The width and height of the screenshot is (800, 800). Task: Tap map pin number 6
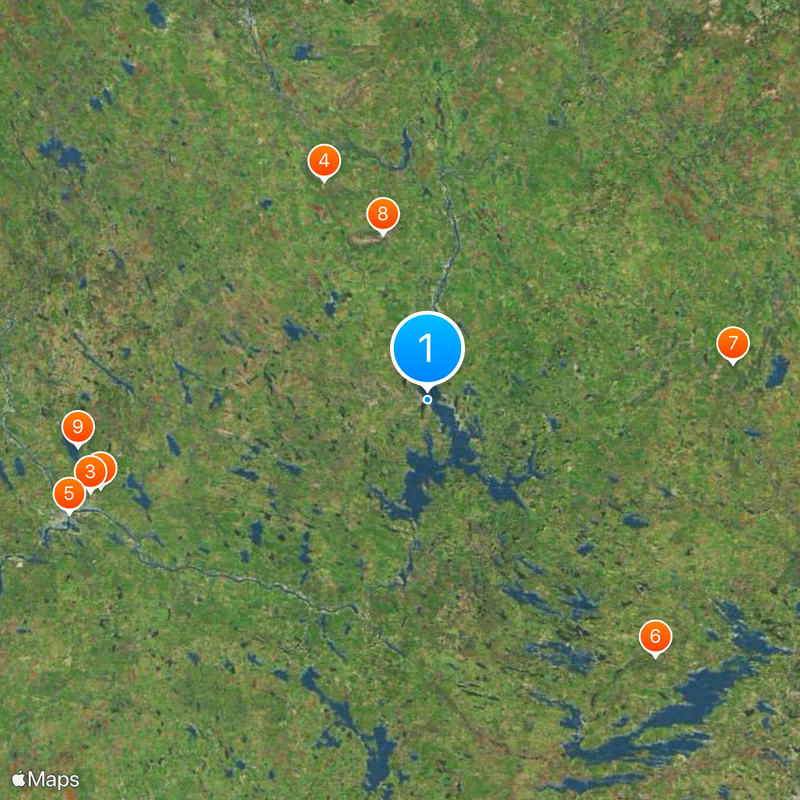655,636
